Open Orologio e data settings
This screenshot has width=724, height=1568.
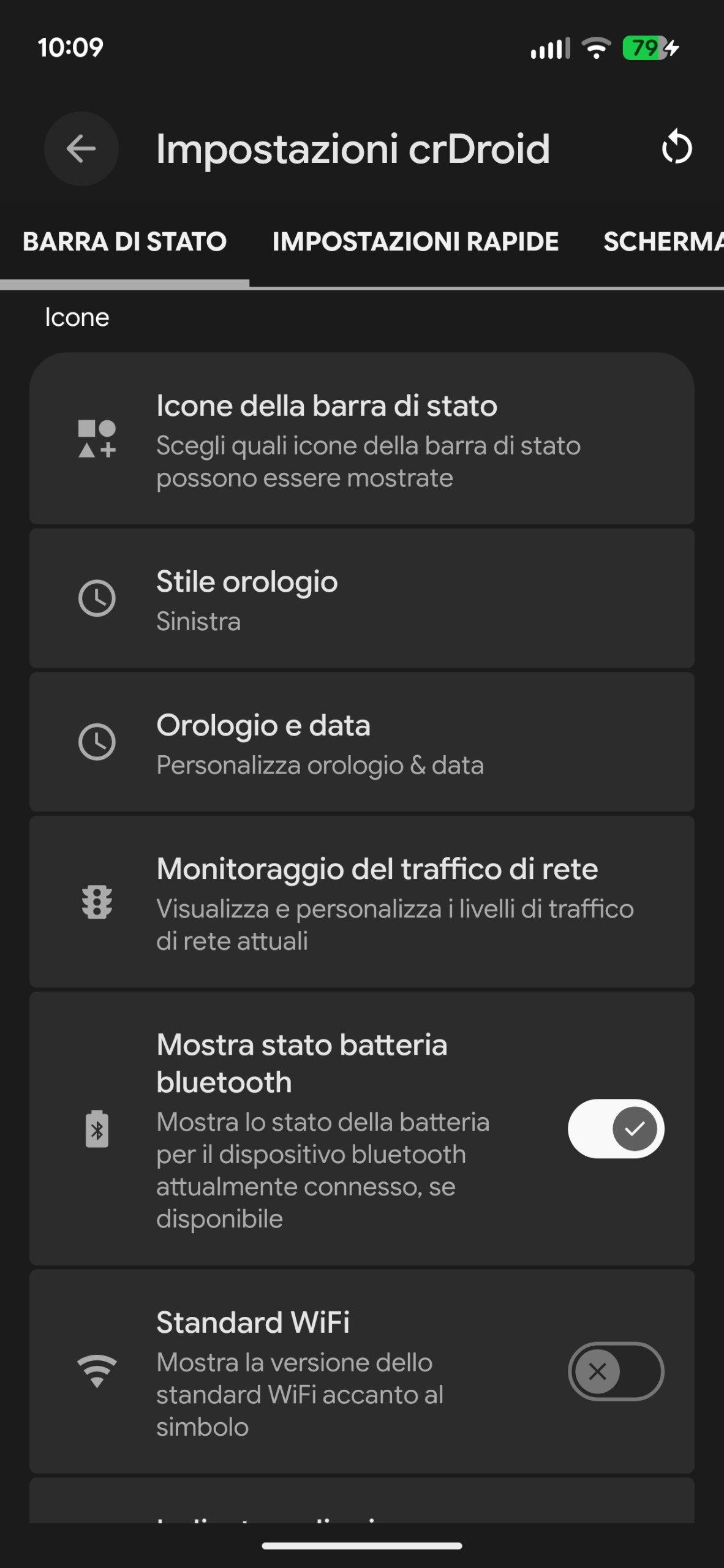pyautogui.click(x=361, y=743)
